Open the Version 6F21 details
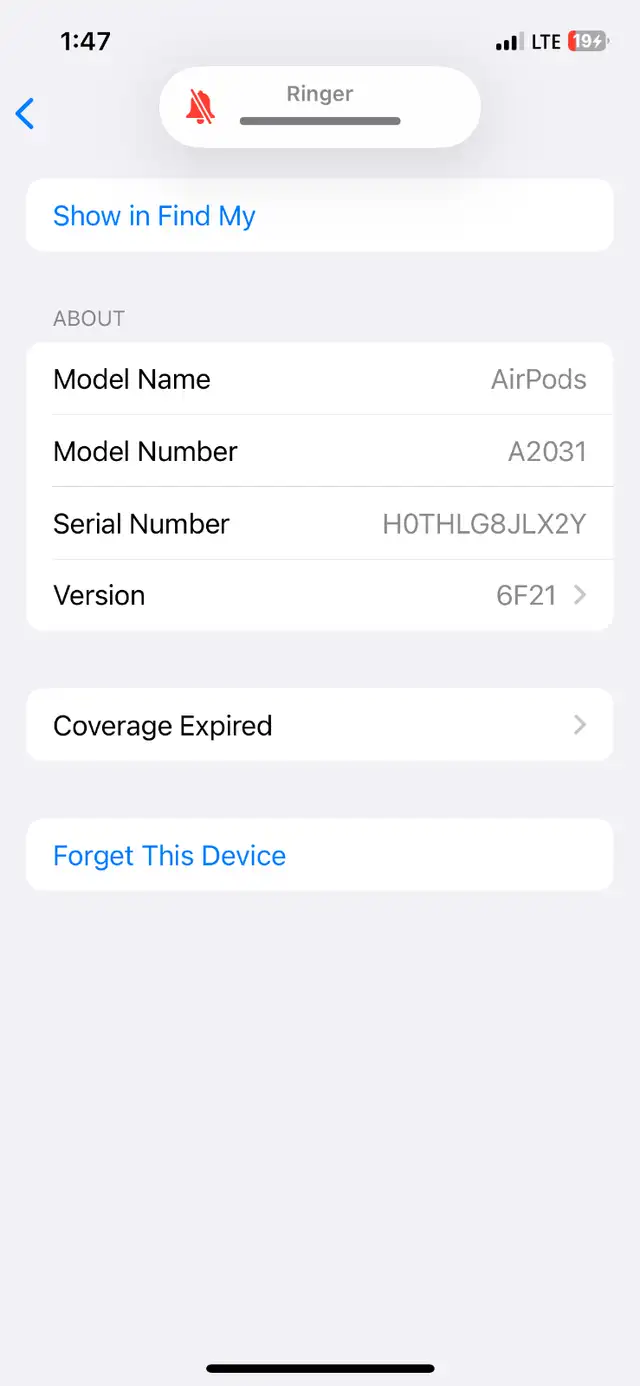The width and height of the screenshot is (640, 1386). tap(319, 595)
